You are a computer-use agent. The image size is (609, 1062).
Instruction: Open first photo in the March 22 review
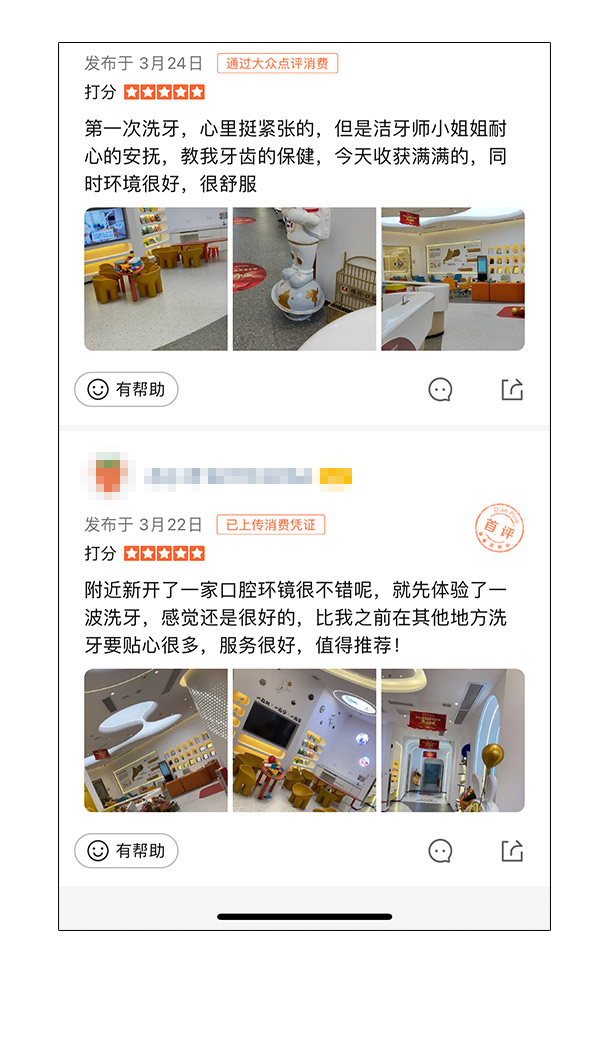coord(156,740)
